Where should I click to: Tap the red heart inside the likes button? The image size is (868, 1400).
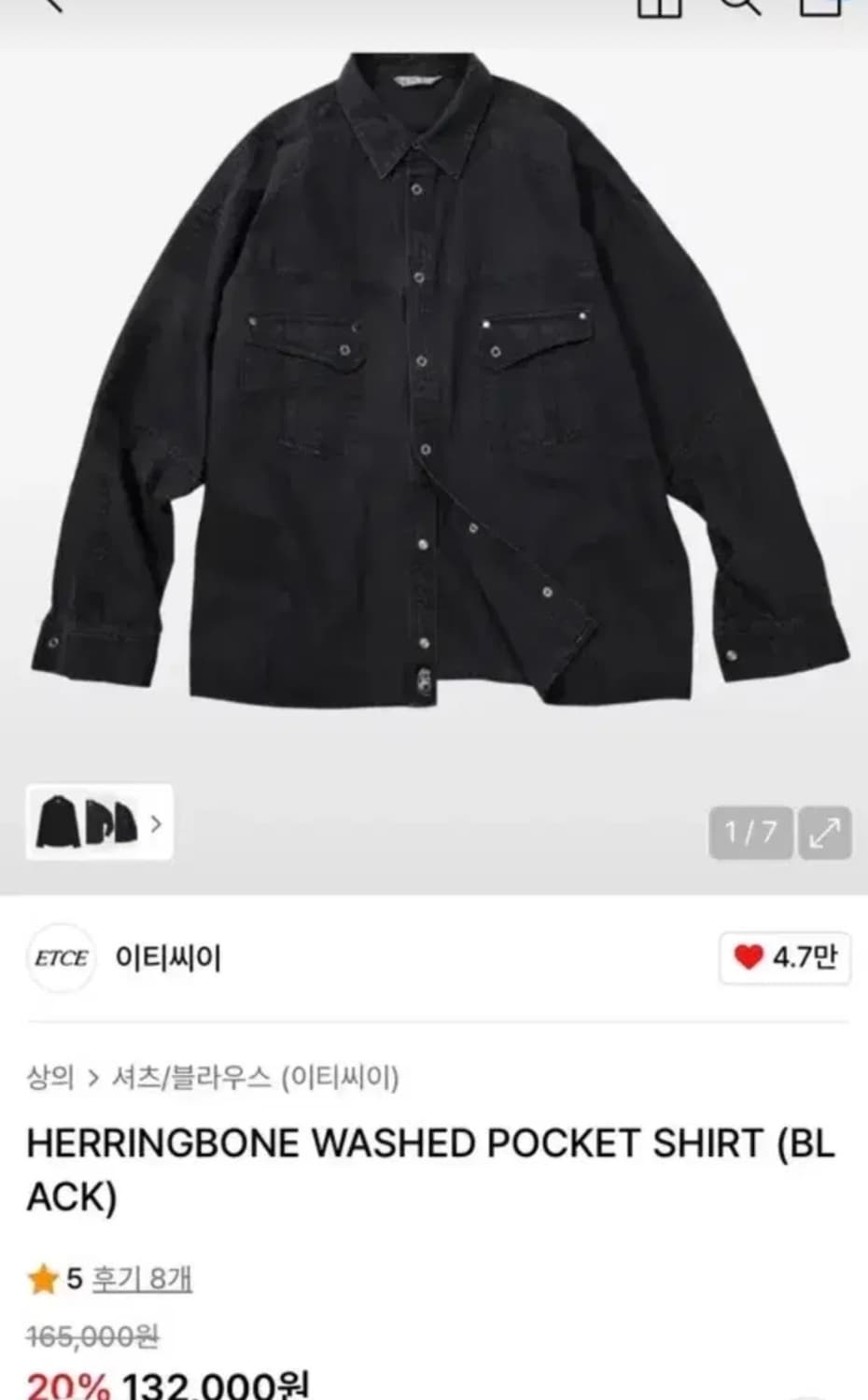click(746, 957)
